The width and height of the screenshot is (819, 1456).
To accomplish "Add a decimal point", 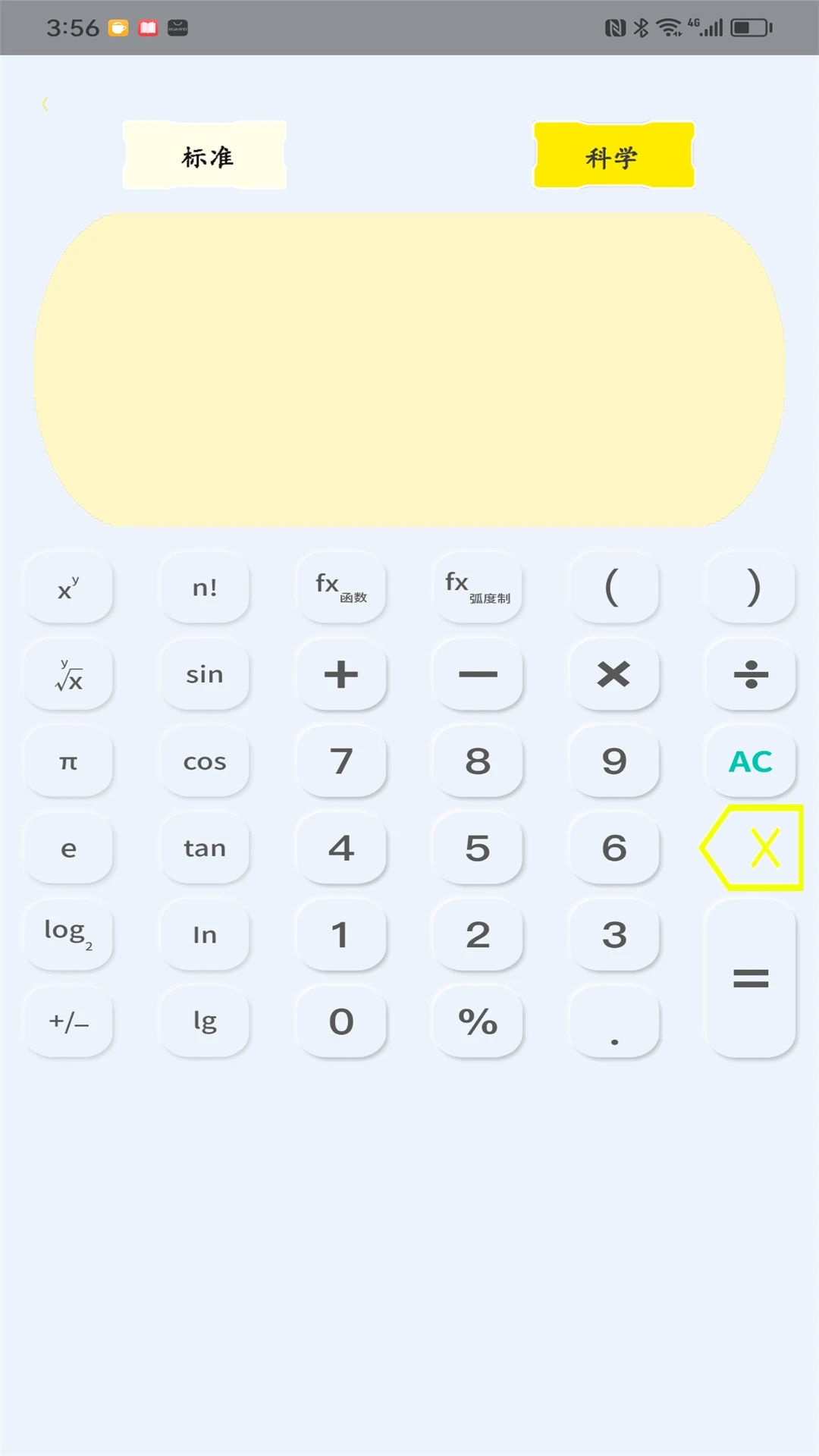I will [613, 1021].
